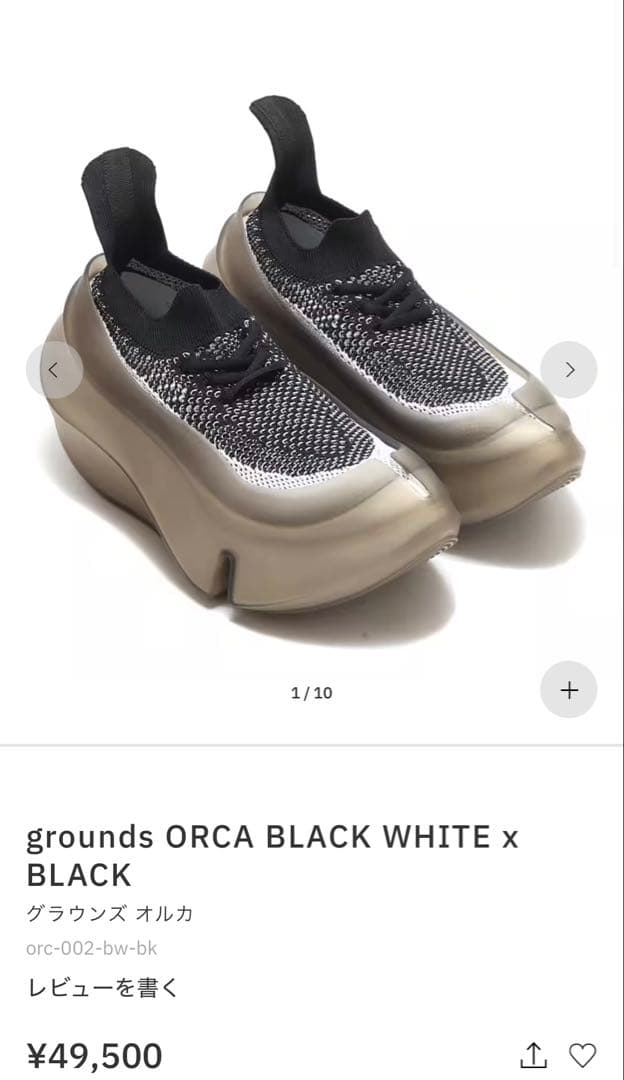Show the next product image
The image size is (624, 1080).
pos(569,370)
